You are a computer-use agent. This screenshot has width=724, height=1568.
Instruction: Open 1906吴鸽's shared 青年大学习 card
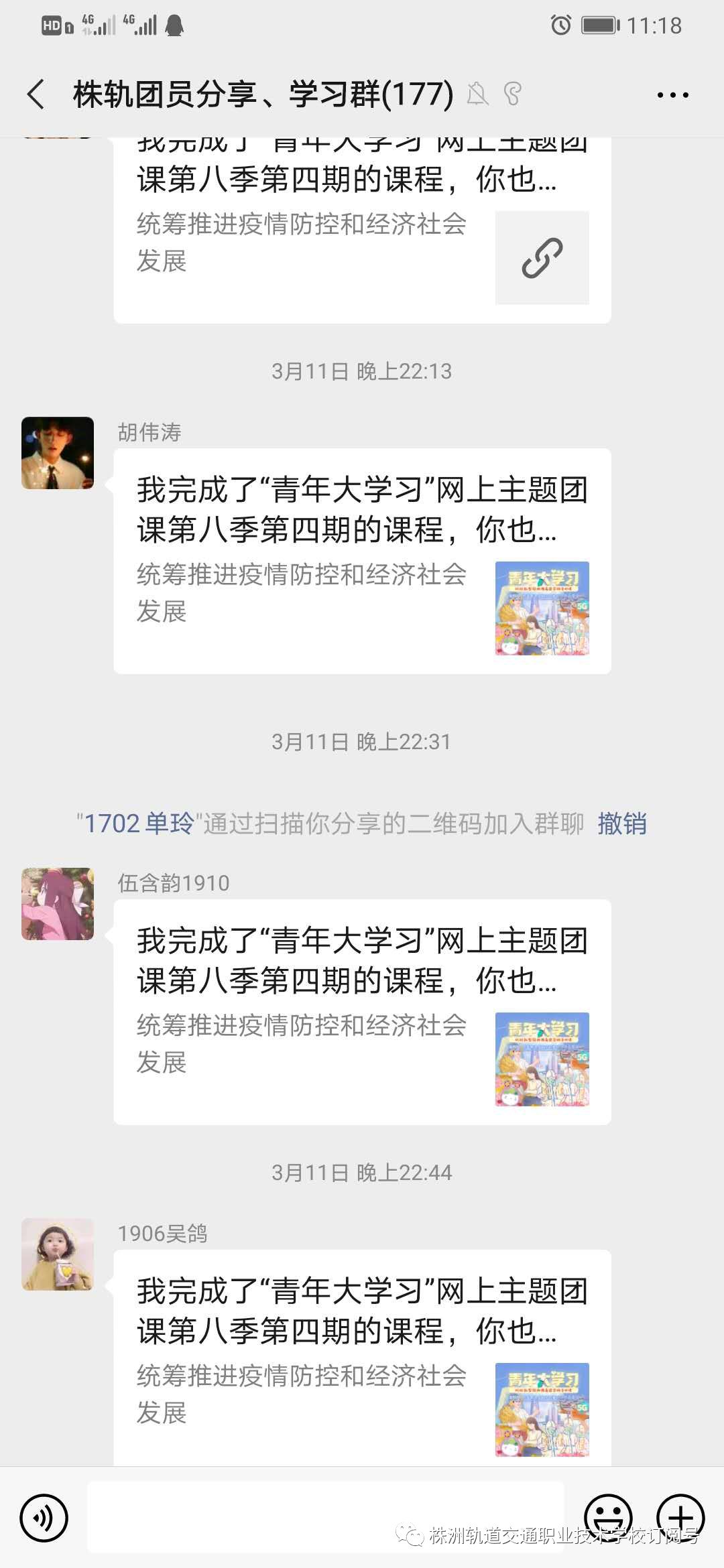coord(362,1360)
